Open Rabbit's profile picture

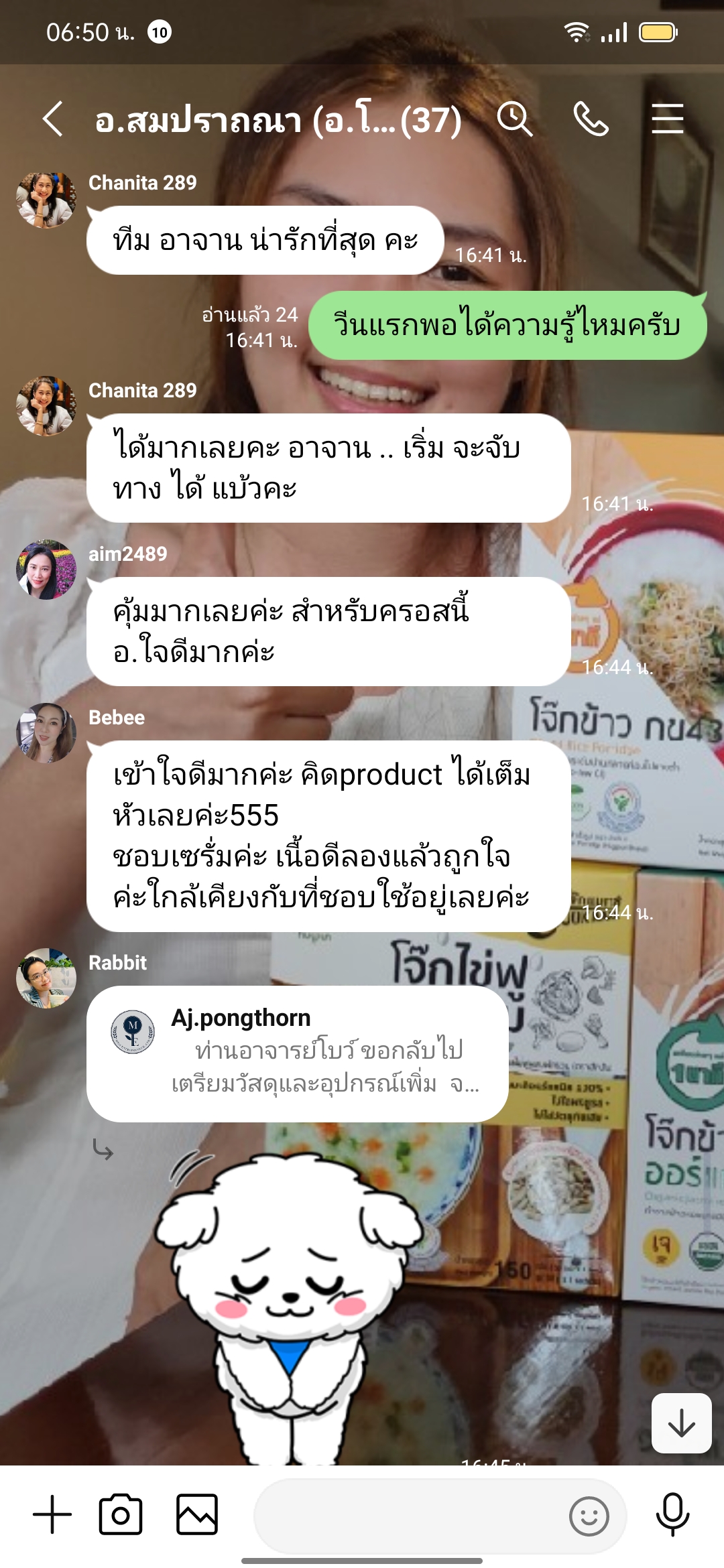click(46, 978)
